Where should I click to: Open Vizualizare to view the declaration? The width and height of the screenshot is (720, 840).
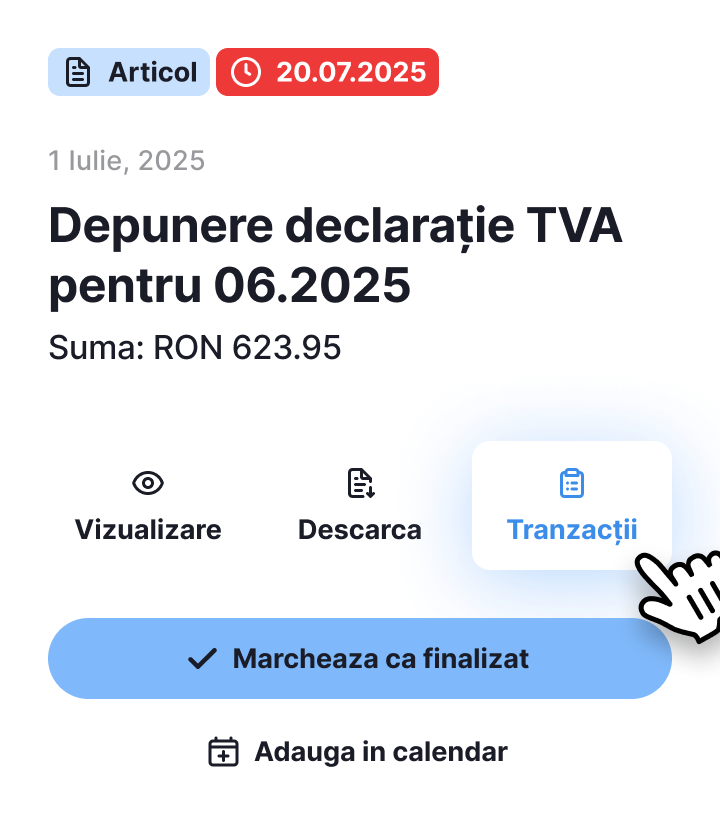tap(148, 506)
